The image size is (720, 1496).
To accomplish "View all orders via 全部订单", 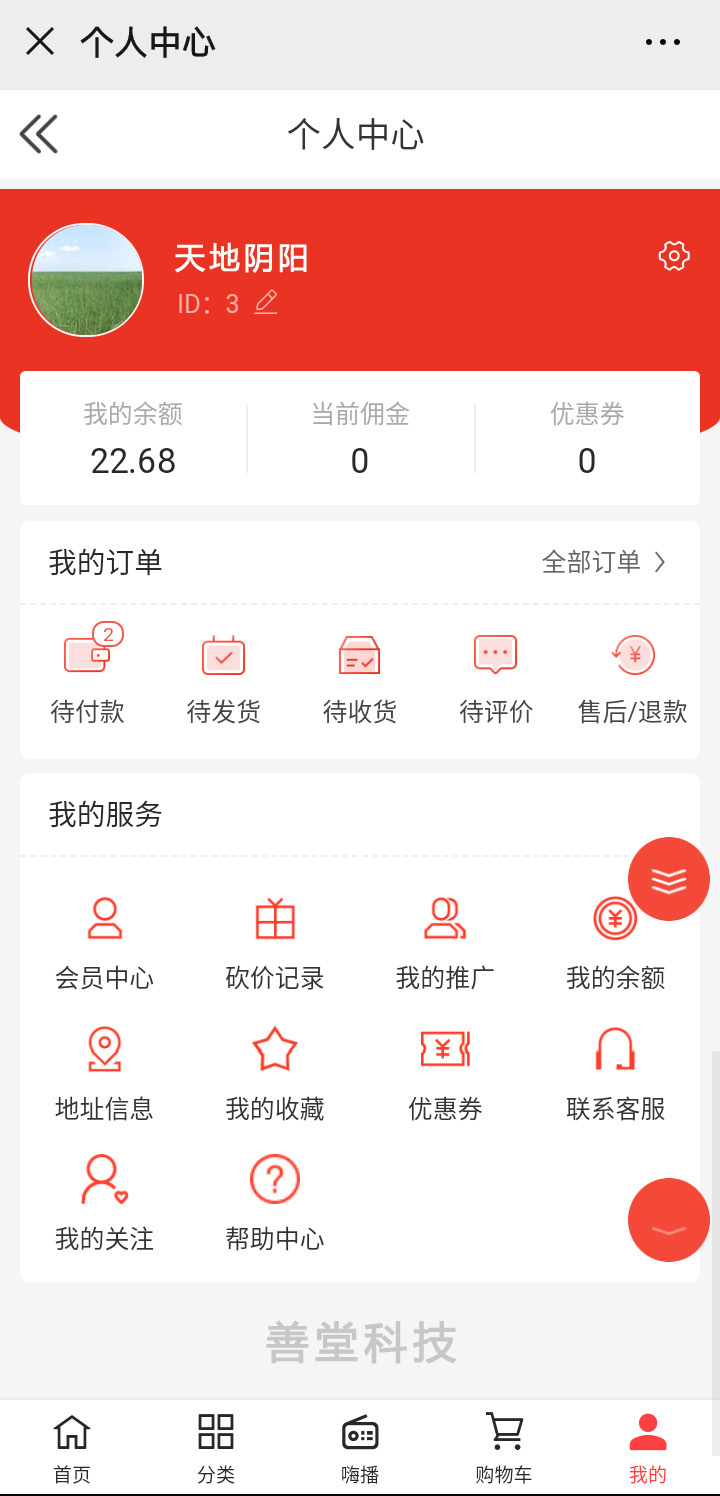I will click(x=603, y=562).
